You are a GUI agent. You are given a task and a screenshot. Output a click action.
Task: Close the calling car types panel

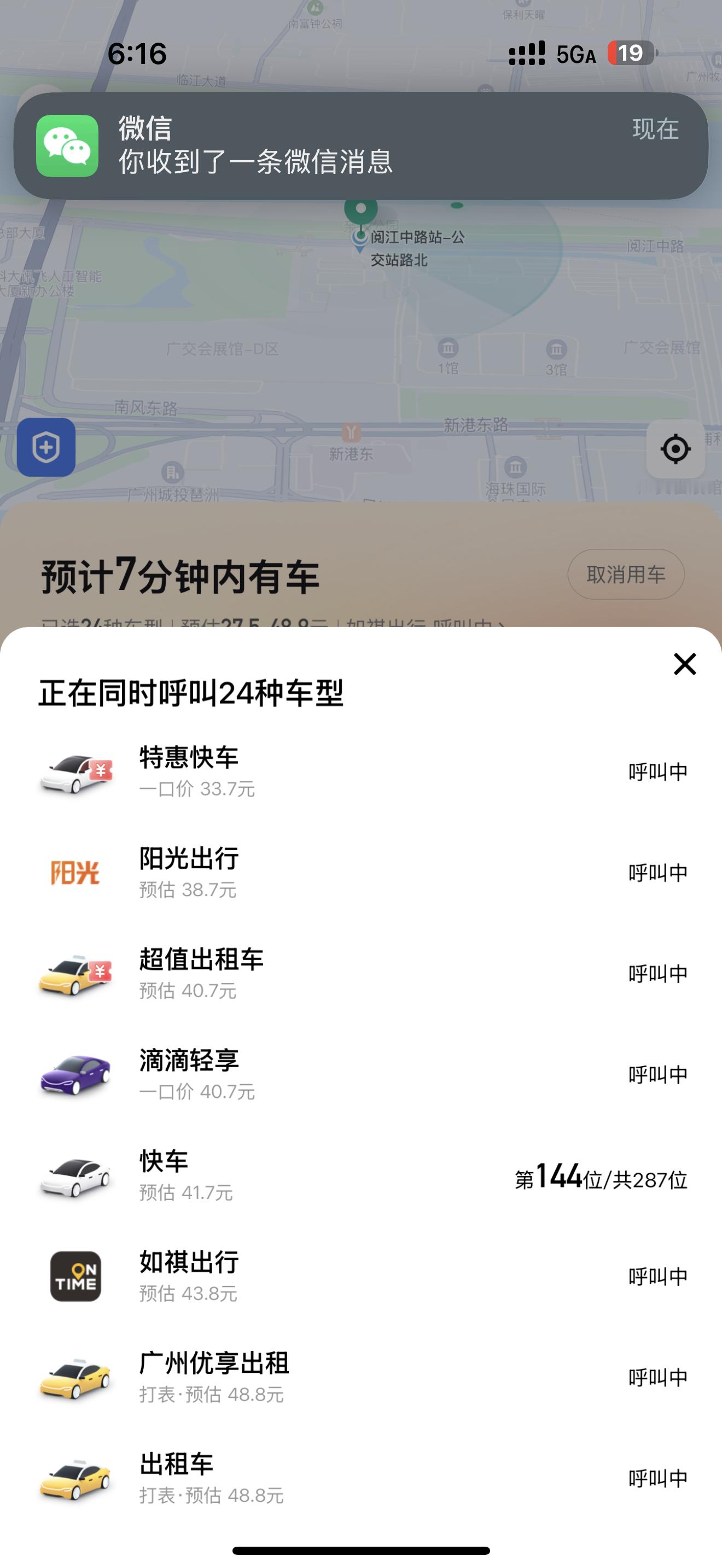click(x=684, y=664)
